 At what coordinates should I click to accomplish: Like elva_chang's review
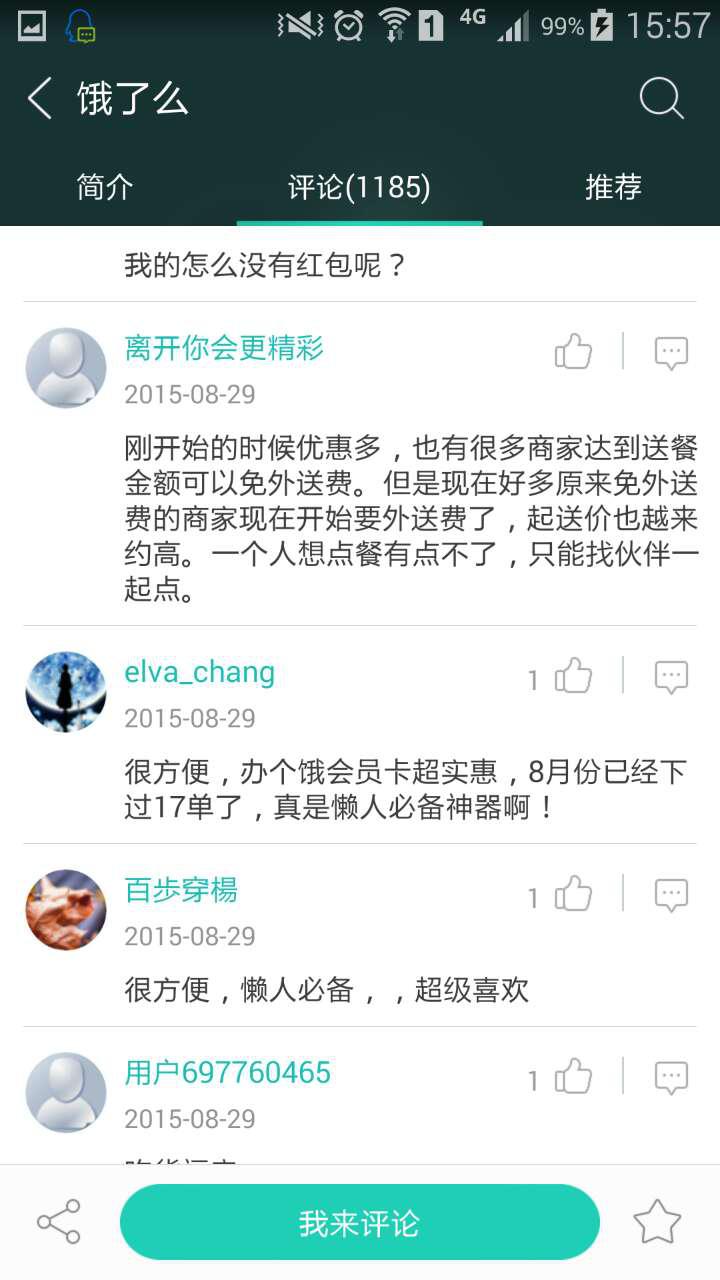click(573, 676)
